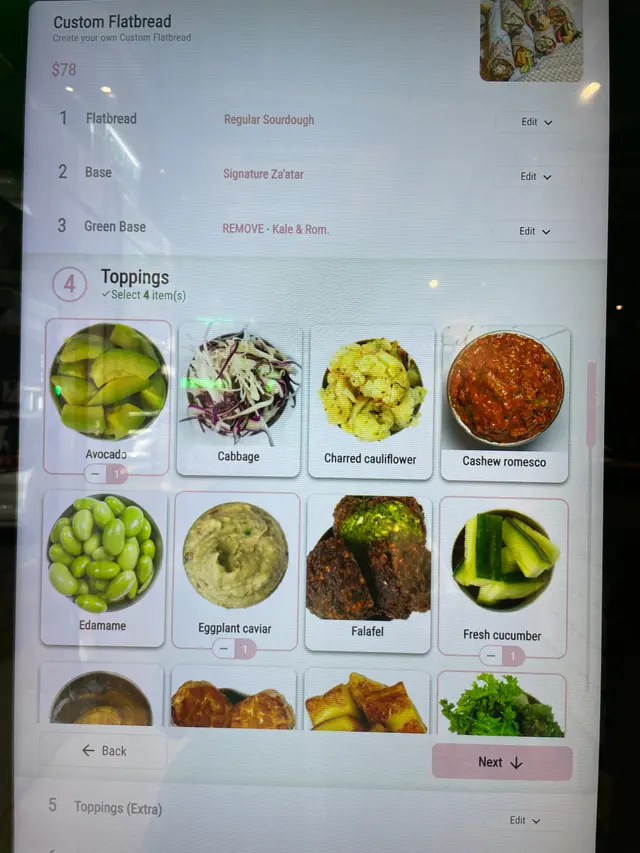Tap the Avocado topping tile
The height and width of the screenshot is (853, 640).
coord(107,390)
